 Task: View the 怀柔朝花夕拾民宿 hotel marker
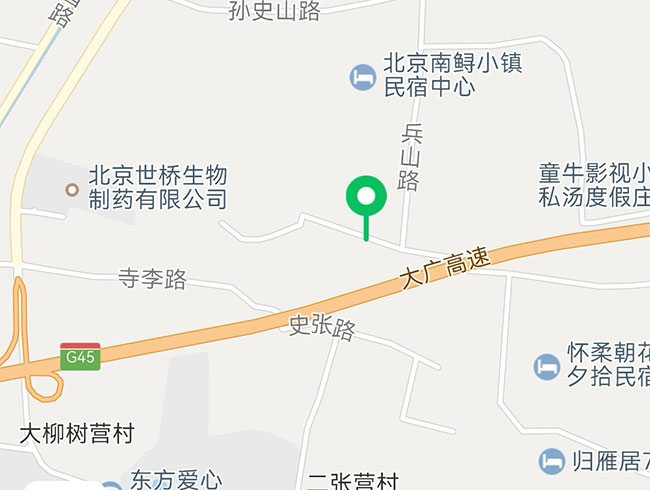coord(546,366)
